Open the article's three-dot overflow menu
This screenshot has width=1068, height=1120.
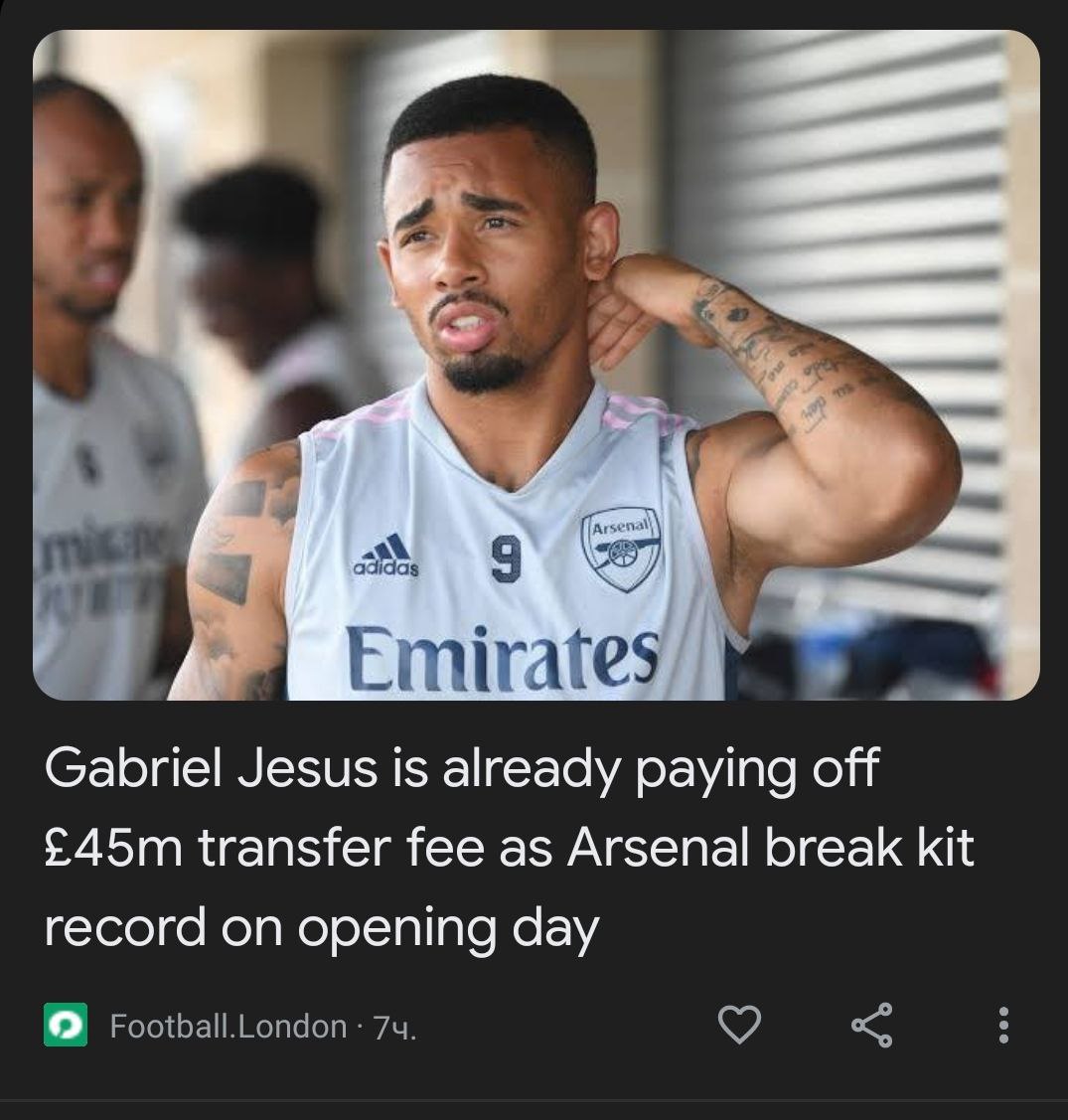coord(1002,1025)
